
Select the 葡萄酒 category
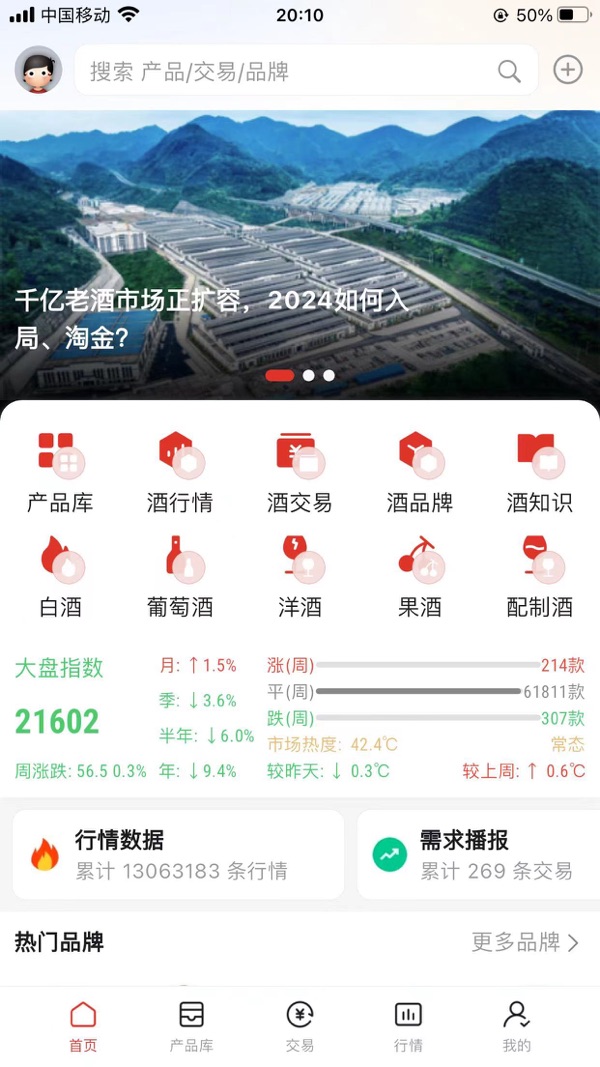(x=180, y=577)
